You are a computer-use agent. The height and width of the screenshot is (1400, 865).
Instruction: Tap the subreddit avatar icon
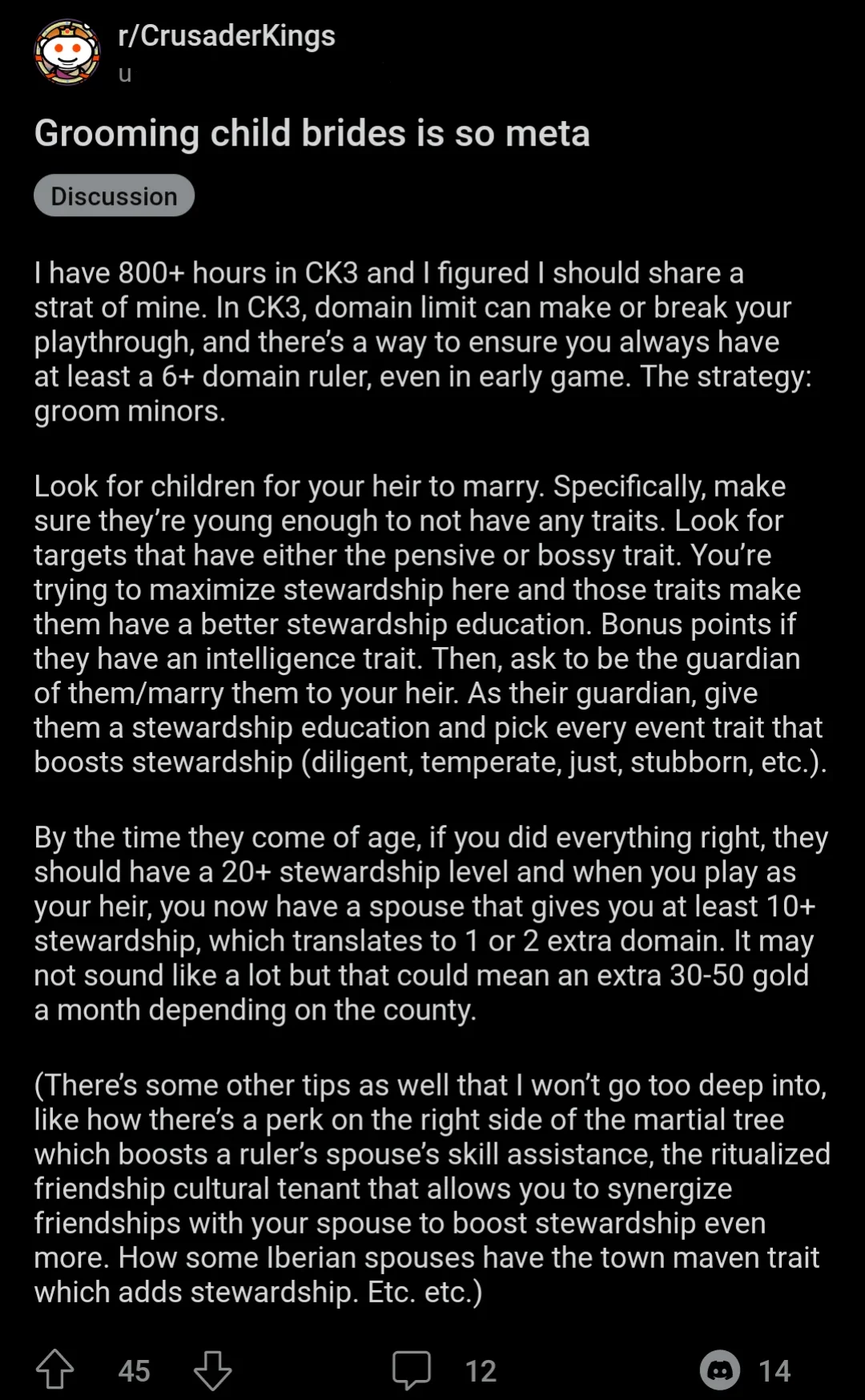67,53
